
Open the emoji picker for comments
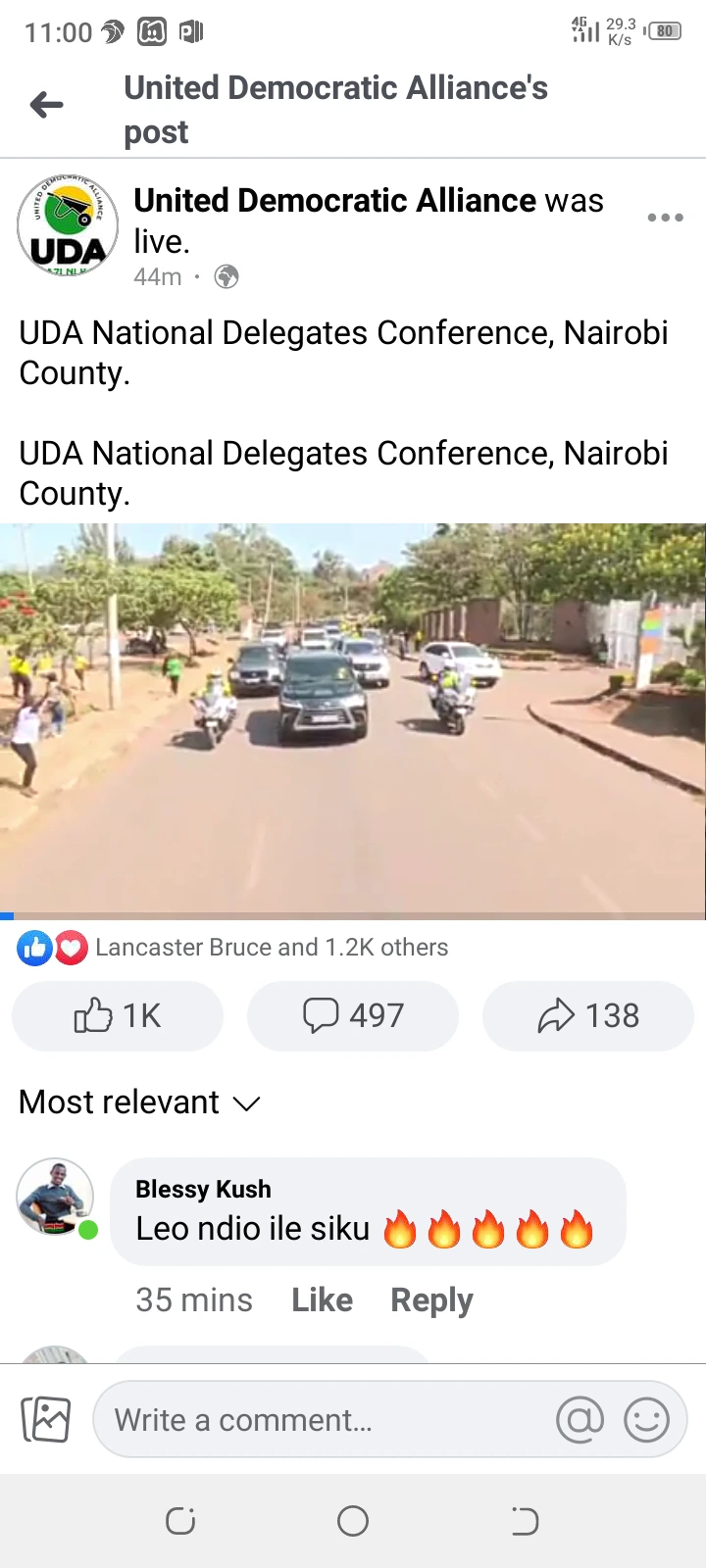[646, 1419]
